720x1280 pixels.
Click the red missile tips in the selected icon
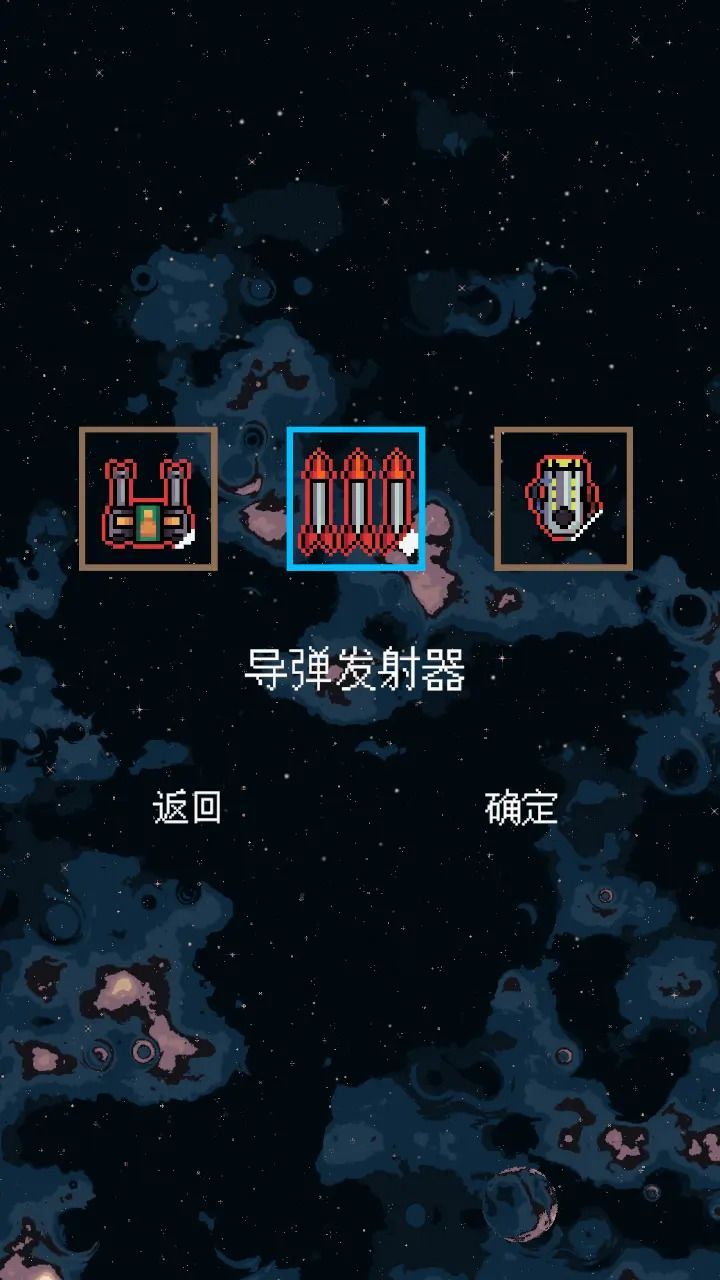tap(357, 468)
